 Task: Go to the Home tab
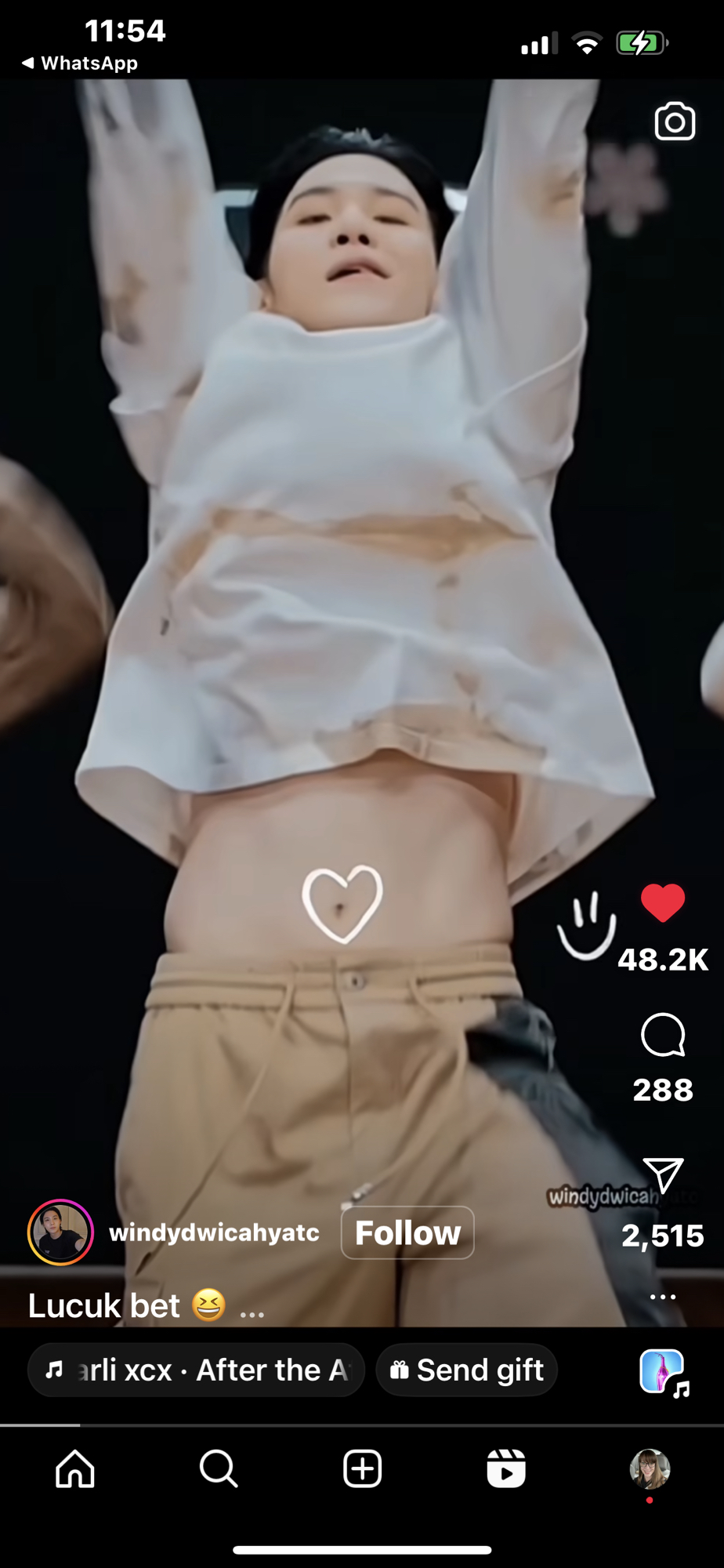pyautogui.click(x=75, y=1468)
